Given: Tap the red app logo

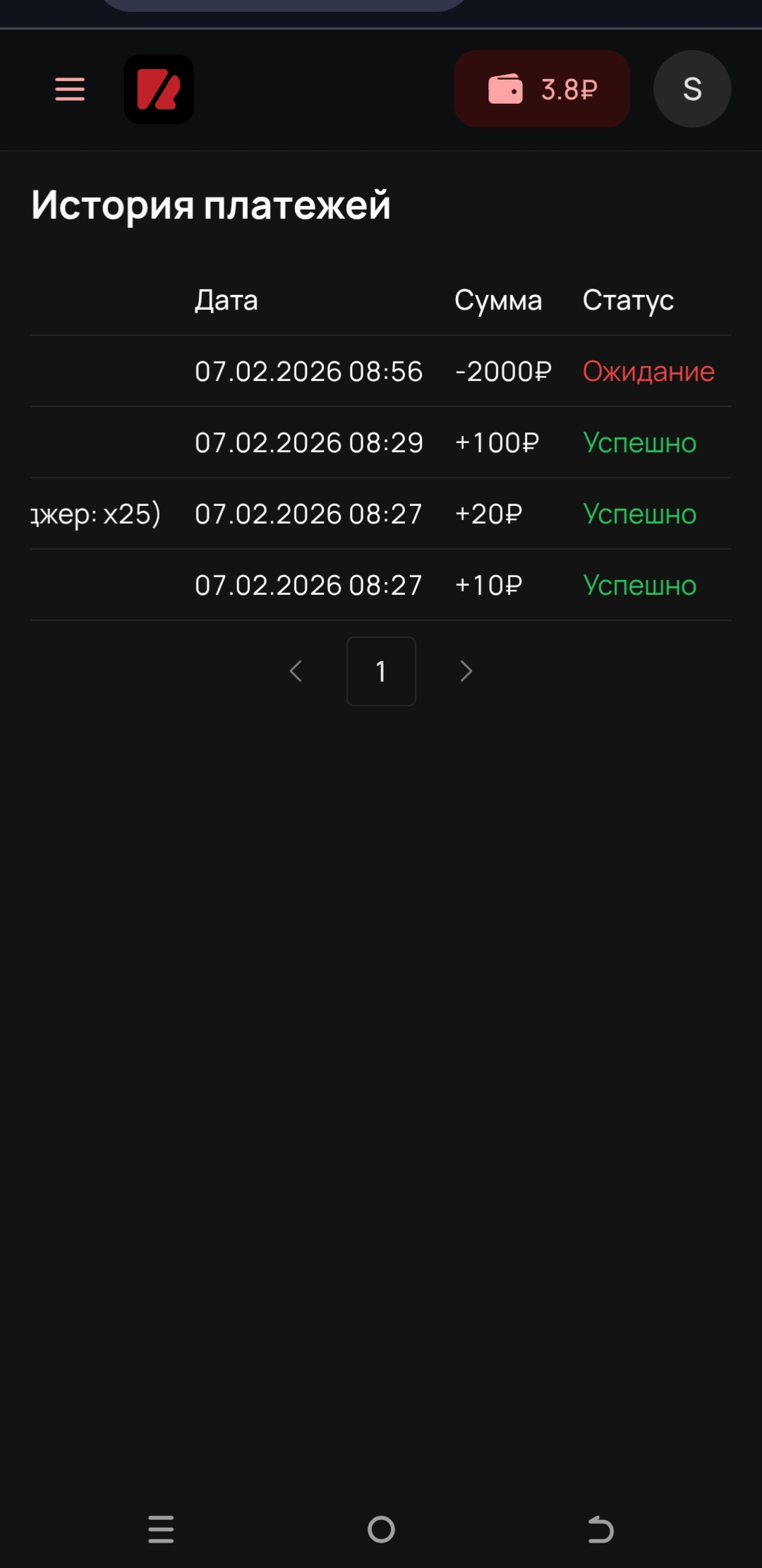Looking at the screenshot, I should tap(159, 90).
